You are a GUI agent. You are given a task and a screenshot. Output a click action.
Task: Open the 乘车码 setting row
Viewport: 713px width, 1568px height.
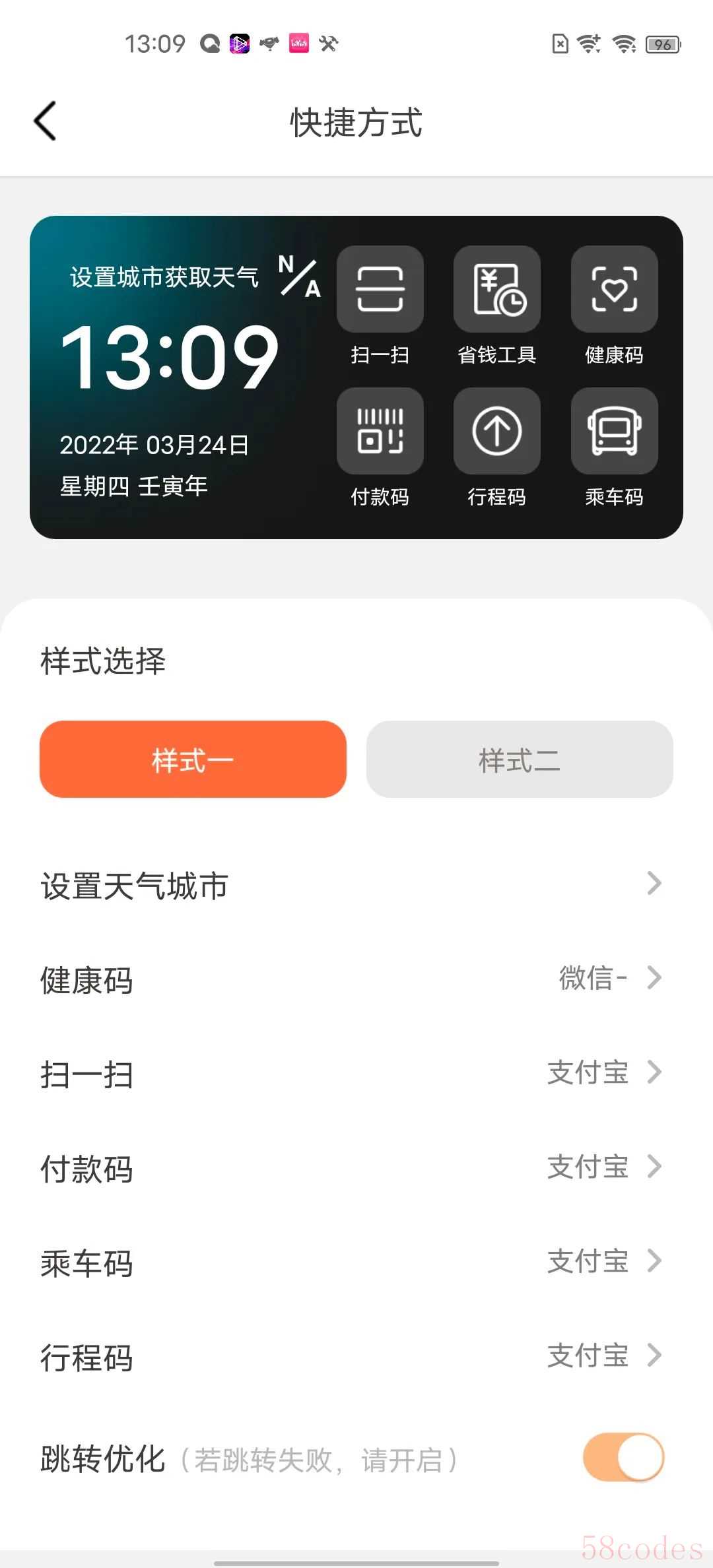[x=356, y=1262]
